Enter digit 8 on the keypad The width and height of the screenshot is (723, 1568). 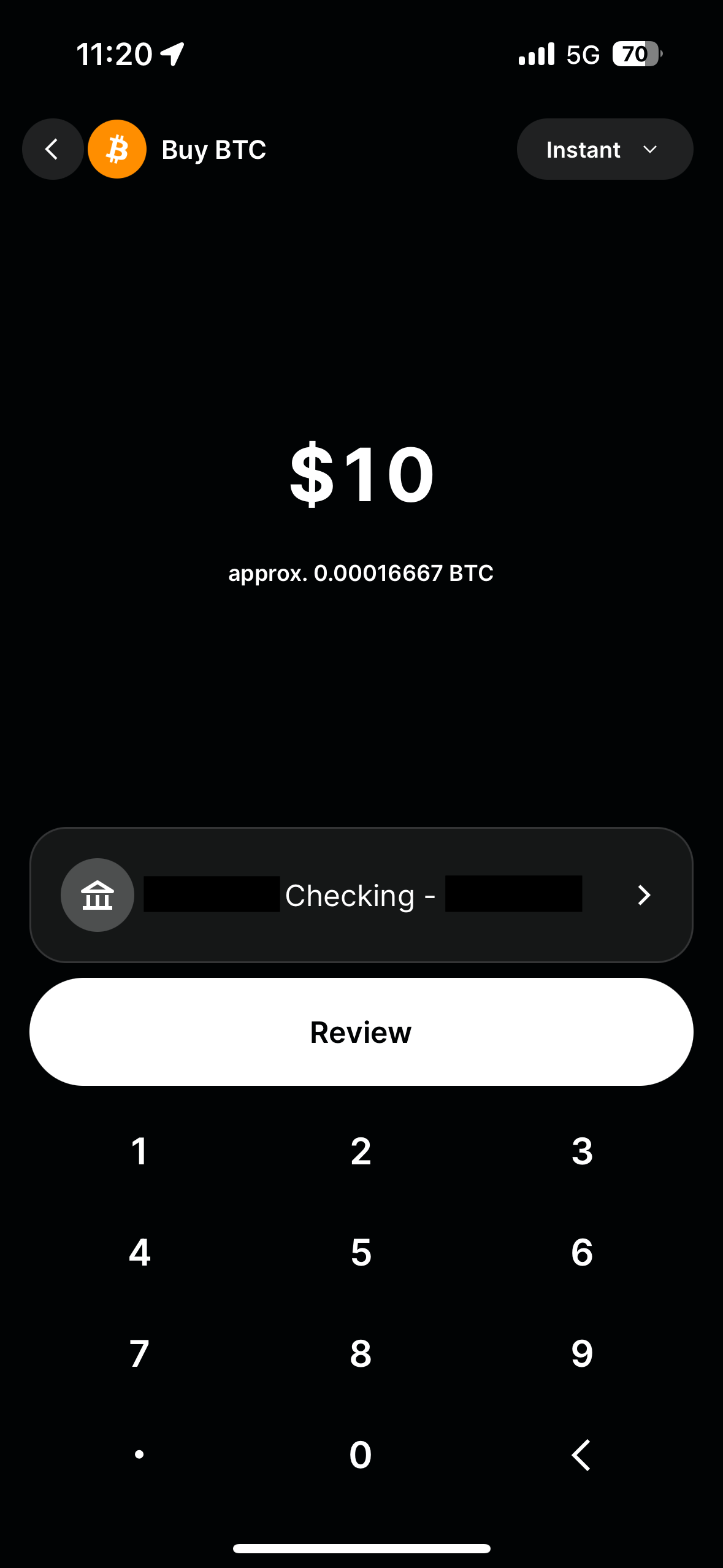pos(361,1353)
